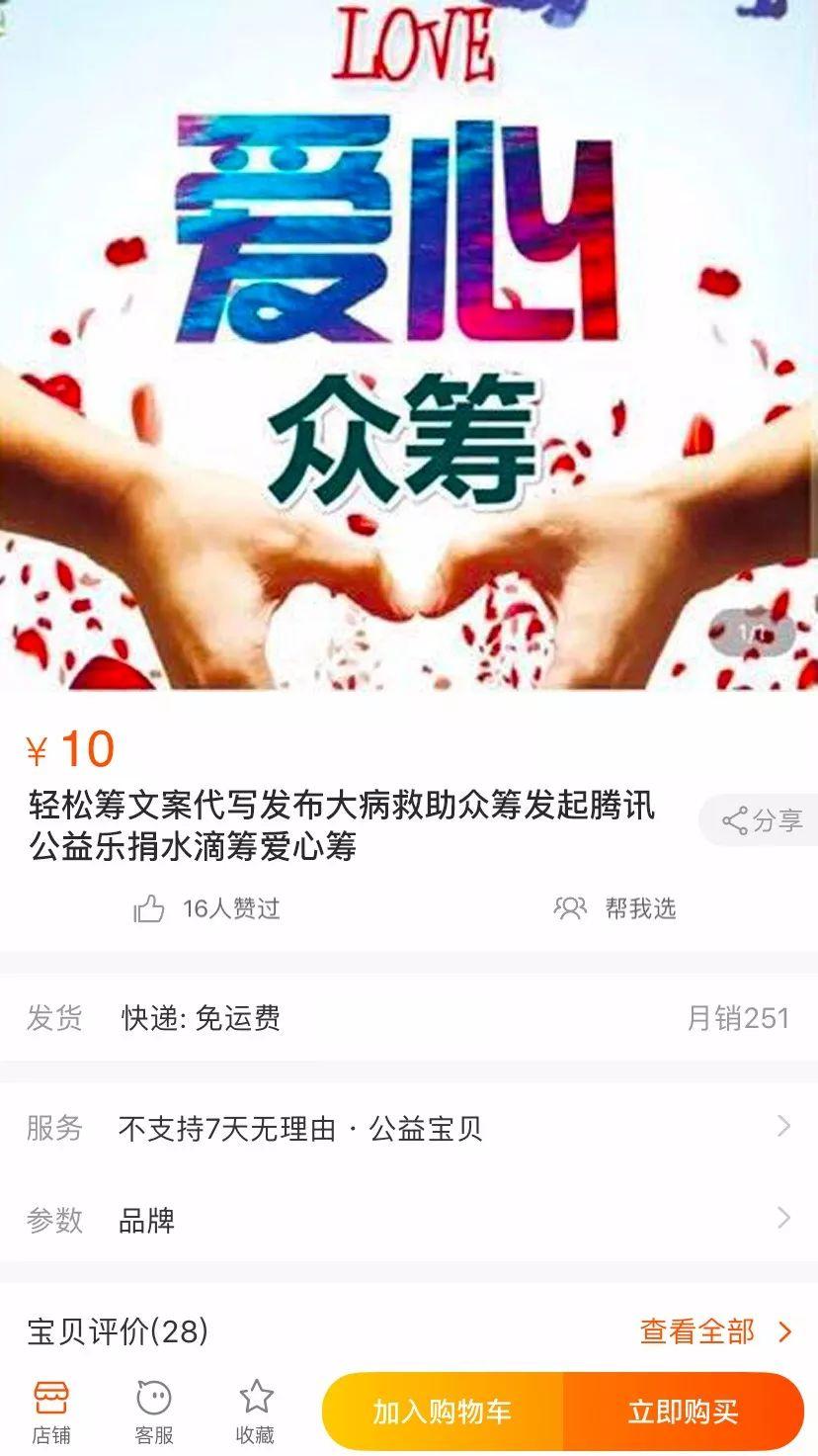Open the product main image
Screen dimensions: 818x1456
coord(409,346)
